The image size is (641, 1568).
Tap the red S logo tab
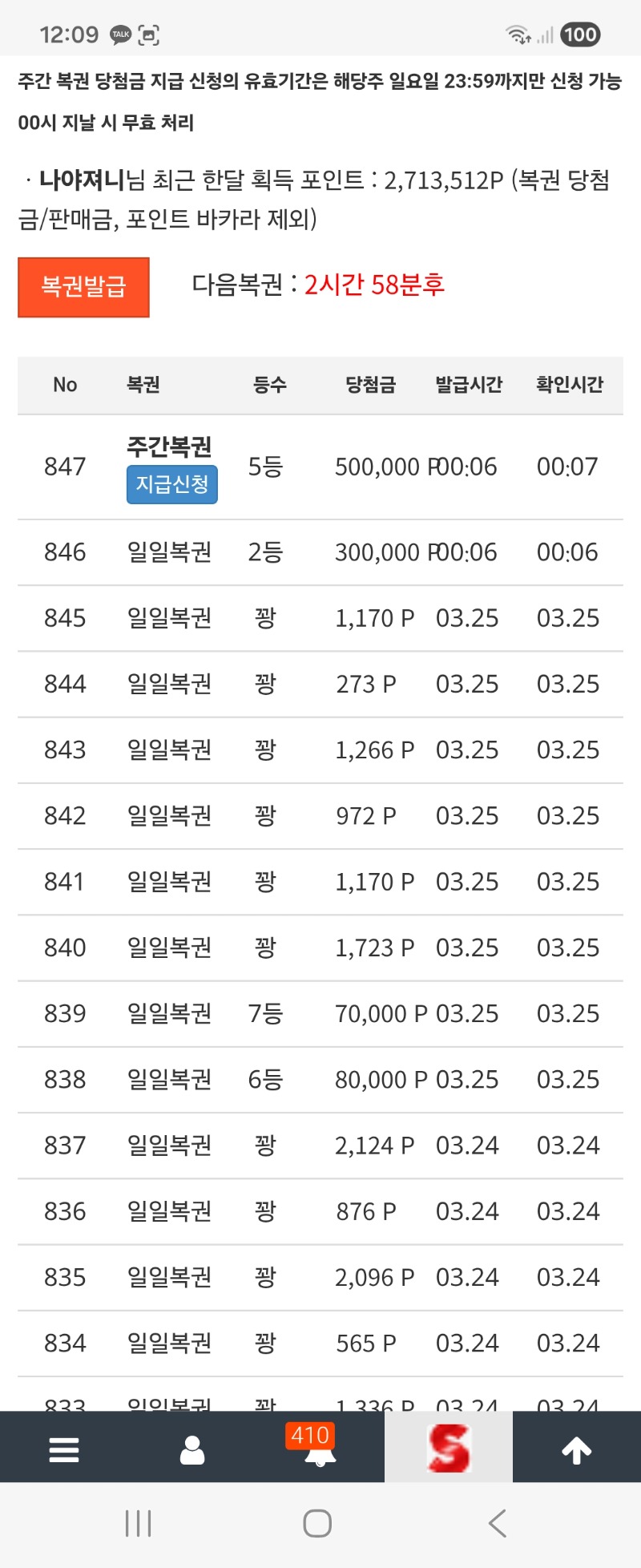(449, 1448)
